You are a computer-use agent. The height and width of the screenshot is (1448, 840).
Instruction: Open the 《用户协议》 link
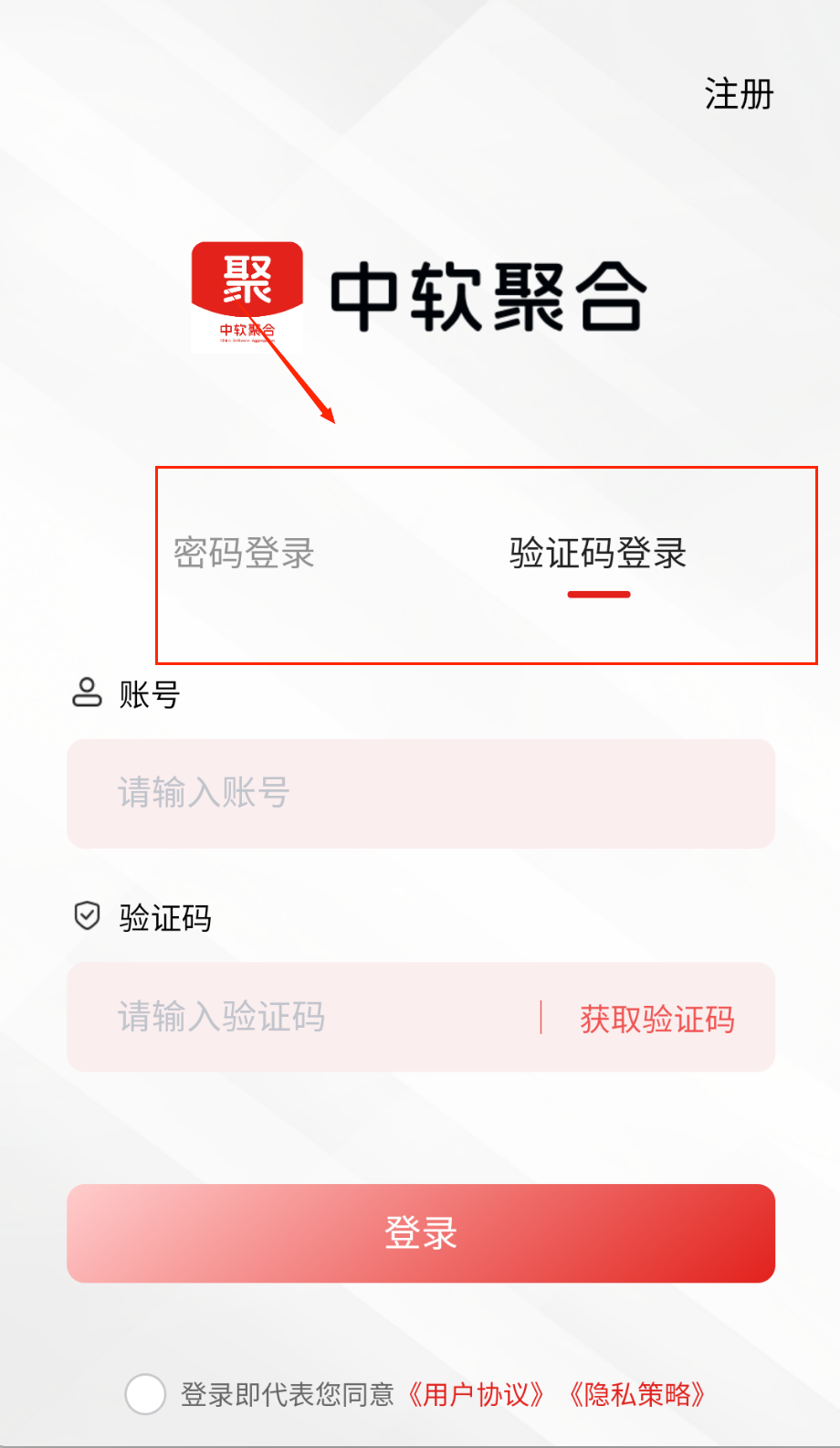(475, 1395)
